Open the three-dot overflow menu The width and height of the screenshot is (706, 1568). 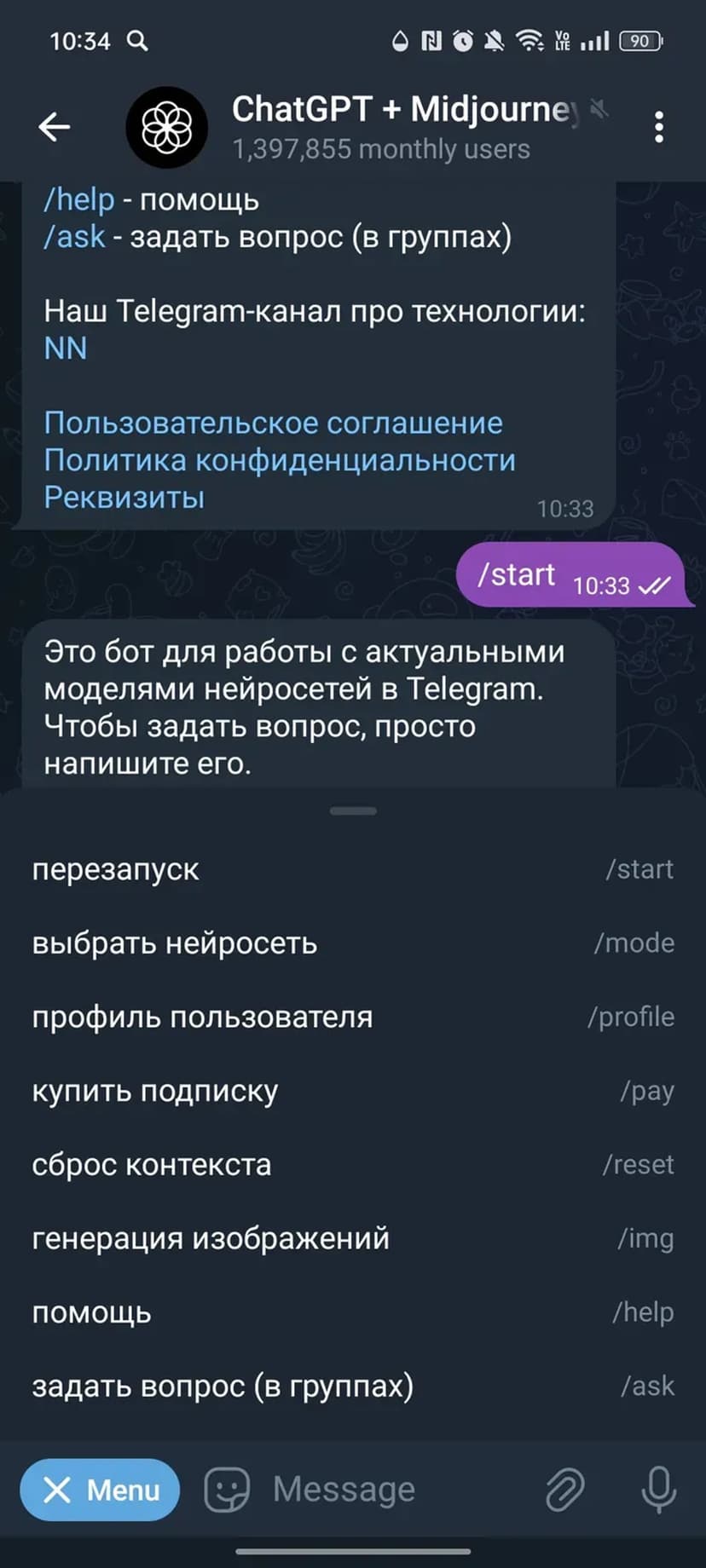(x=658, y=127)
